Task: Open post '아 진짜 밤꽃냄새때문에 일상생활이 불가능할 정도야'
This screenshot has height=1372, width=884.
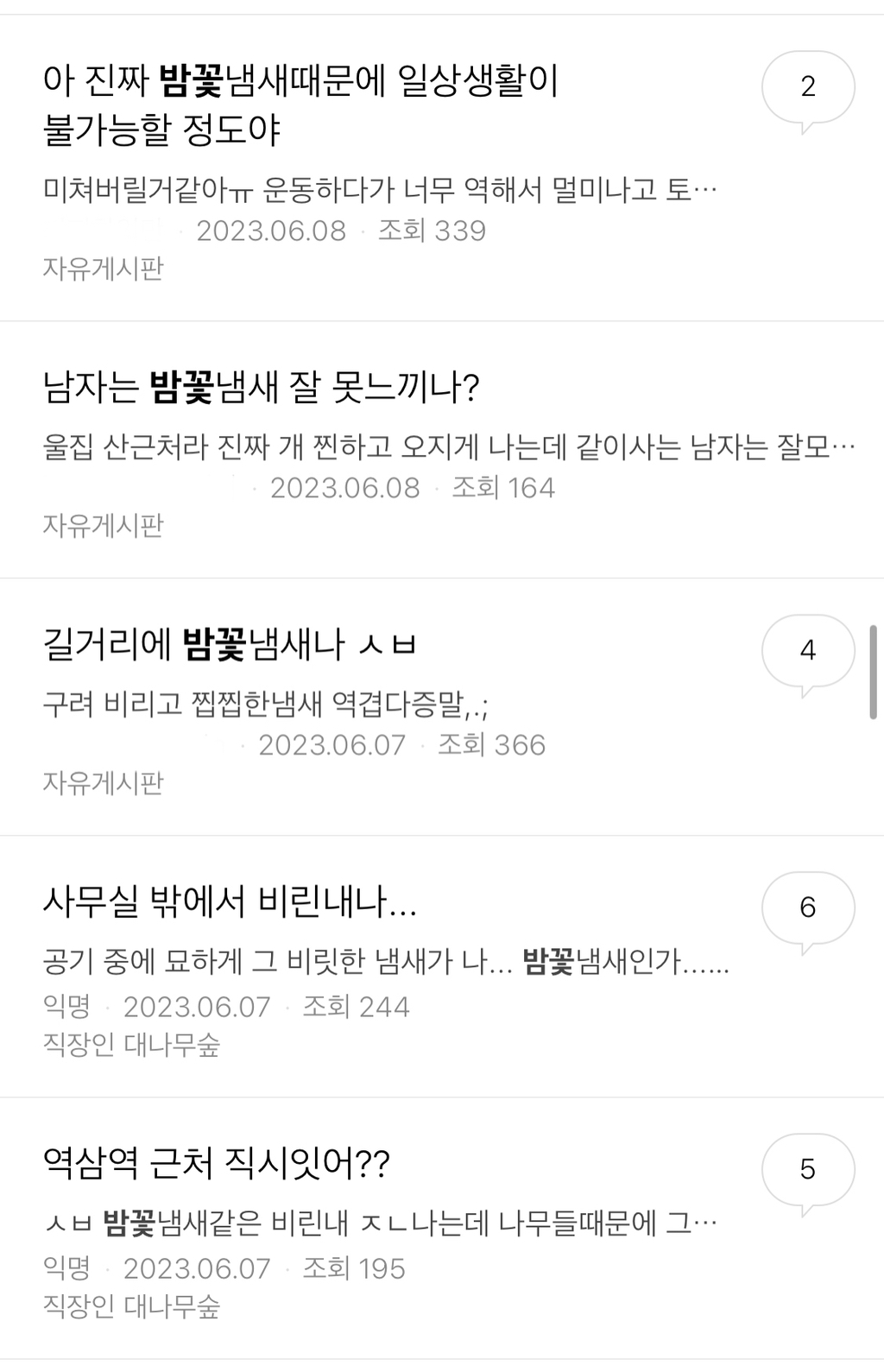Action: click(x=300, y=105)
